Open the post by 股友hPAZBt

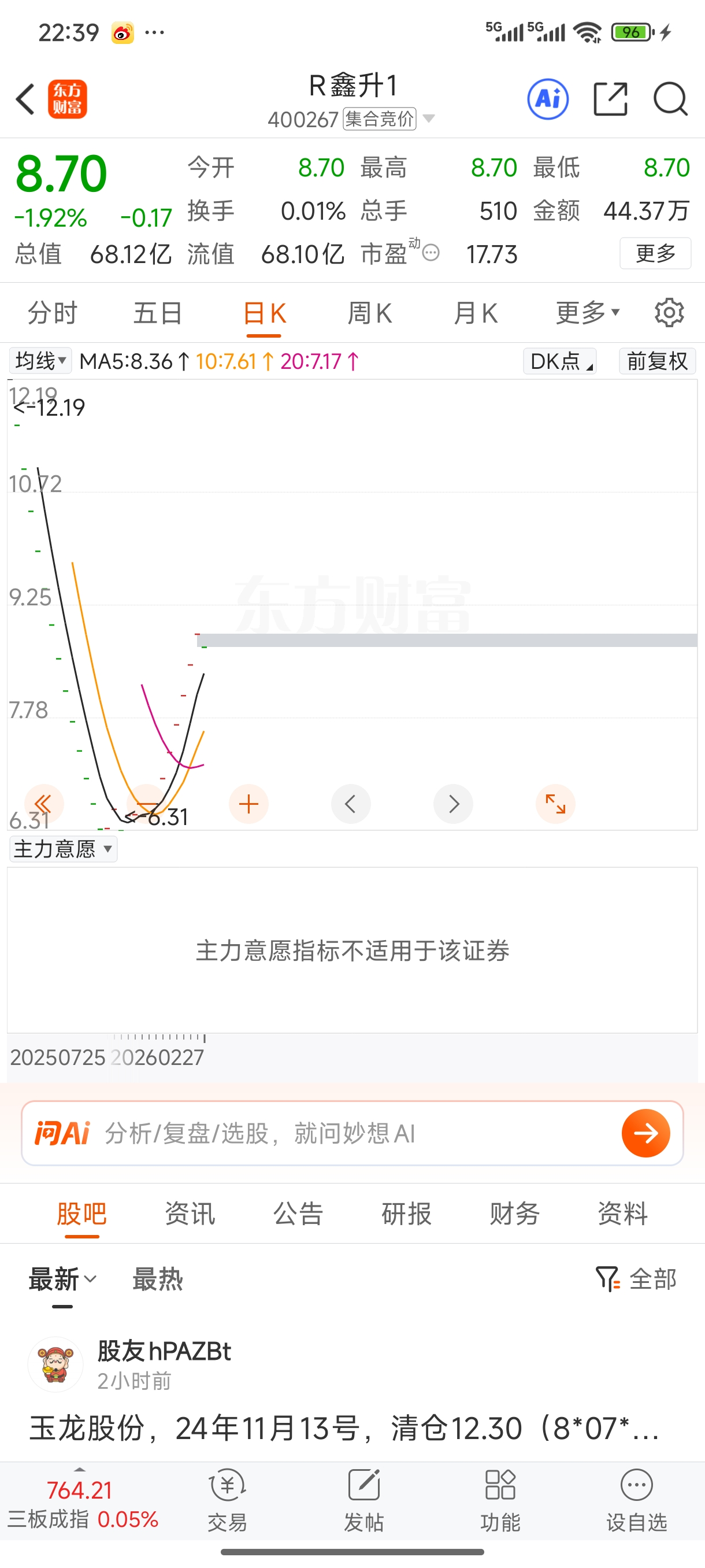coord(344,1428)
